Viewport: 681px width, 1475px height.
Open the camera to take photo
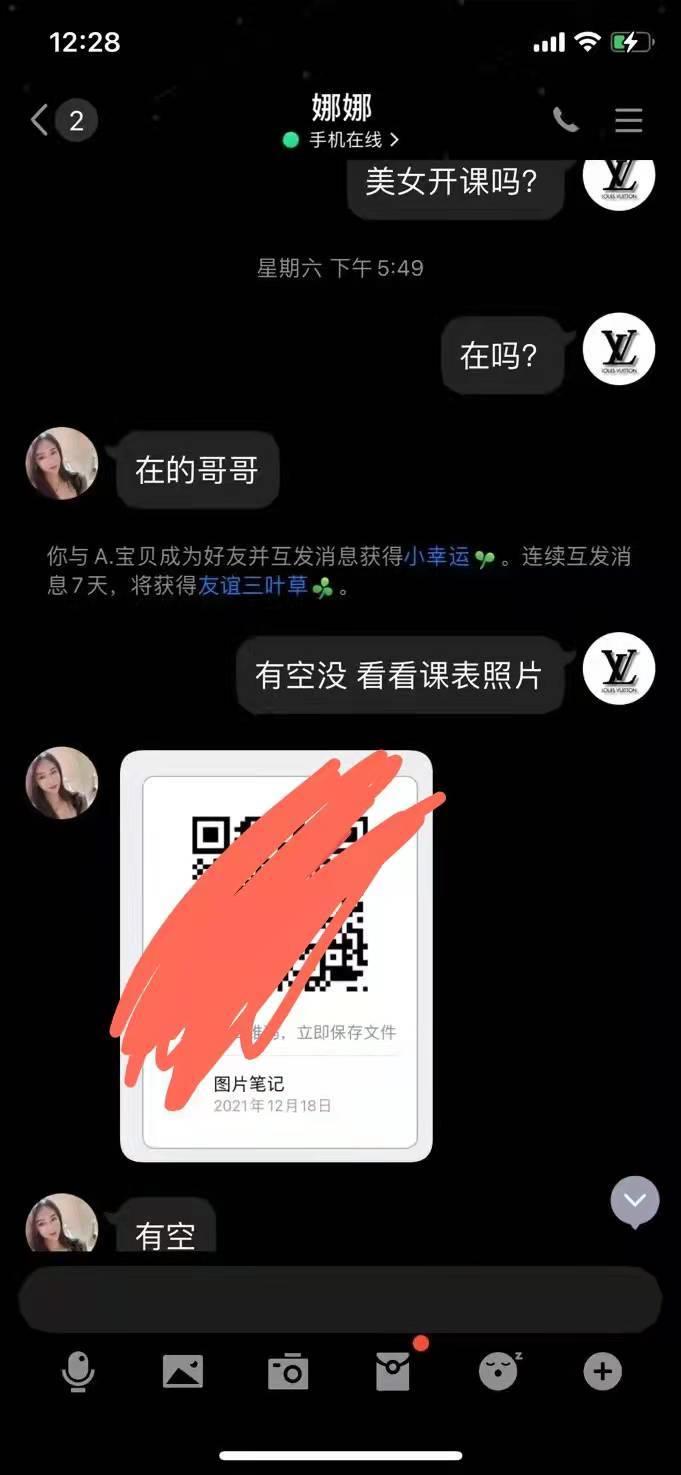[288, 1372]
